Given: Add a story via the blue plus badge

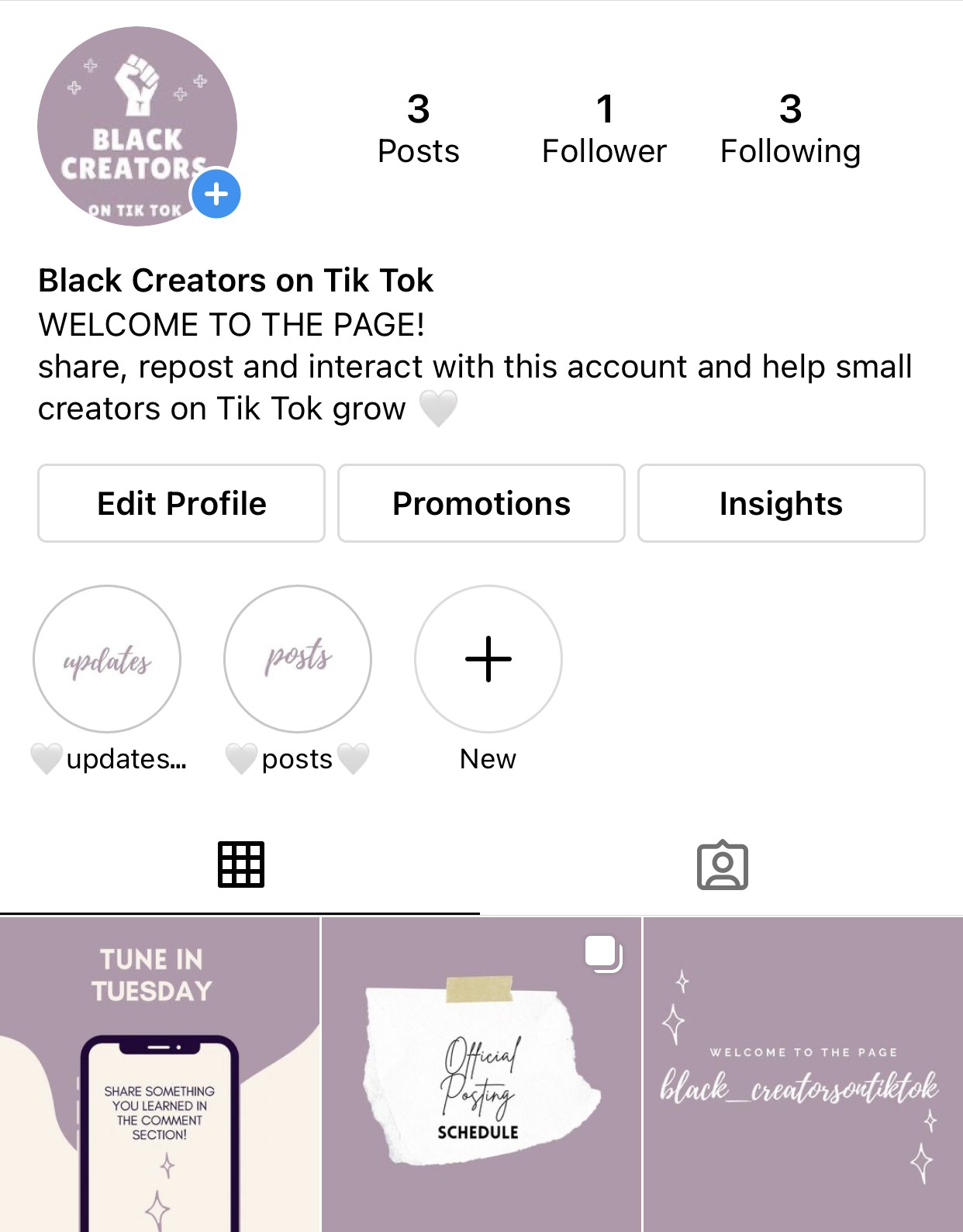Looking at the screenshot, I should pos(216,194).
